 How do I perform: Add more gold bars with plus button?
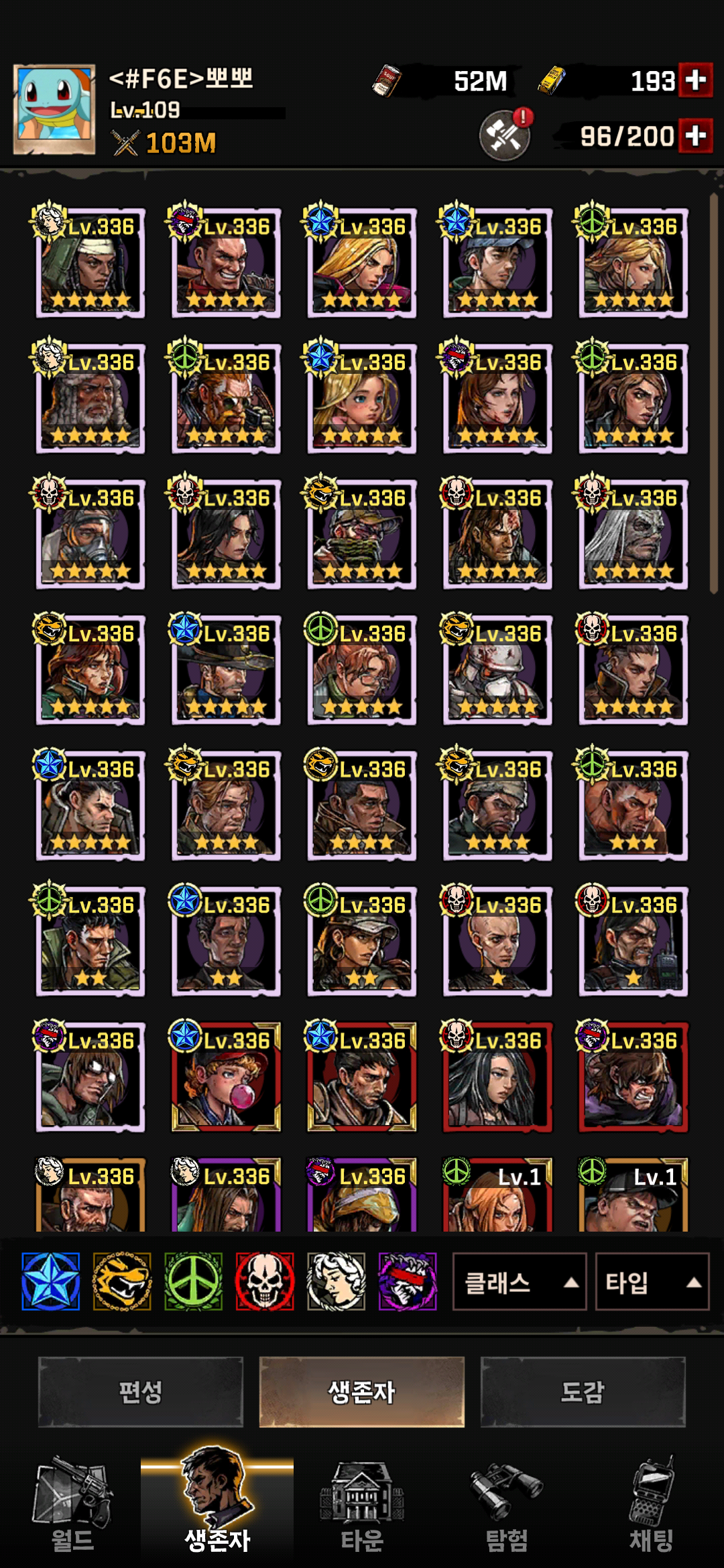click(x=695, y=80)
